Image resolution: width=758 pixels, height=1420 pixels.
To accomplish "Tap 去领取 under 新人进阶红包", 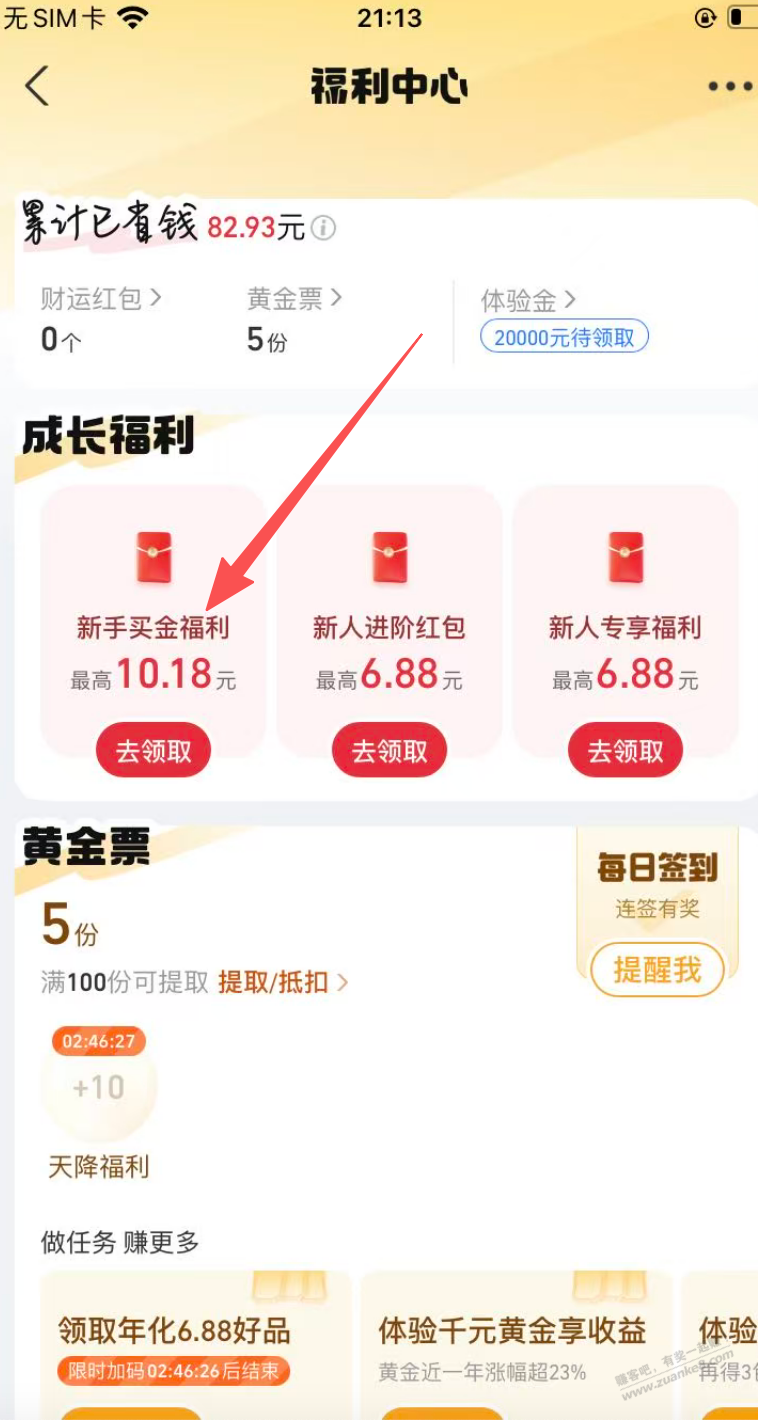I will pos(389,751).
